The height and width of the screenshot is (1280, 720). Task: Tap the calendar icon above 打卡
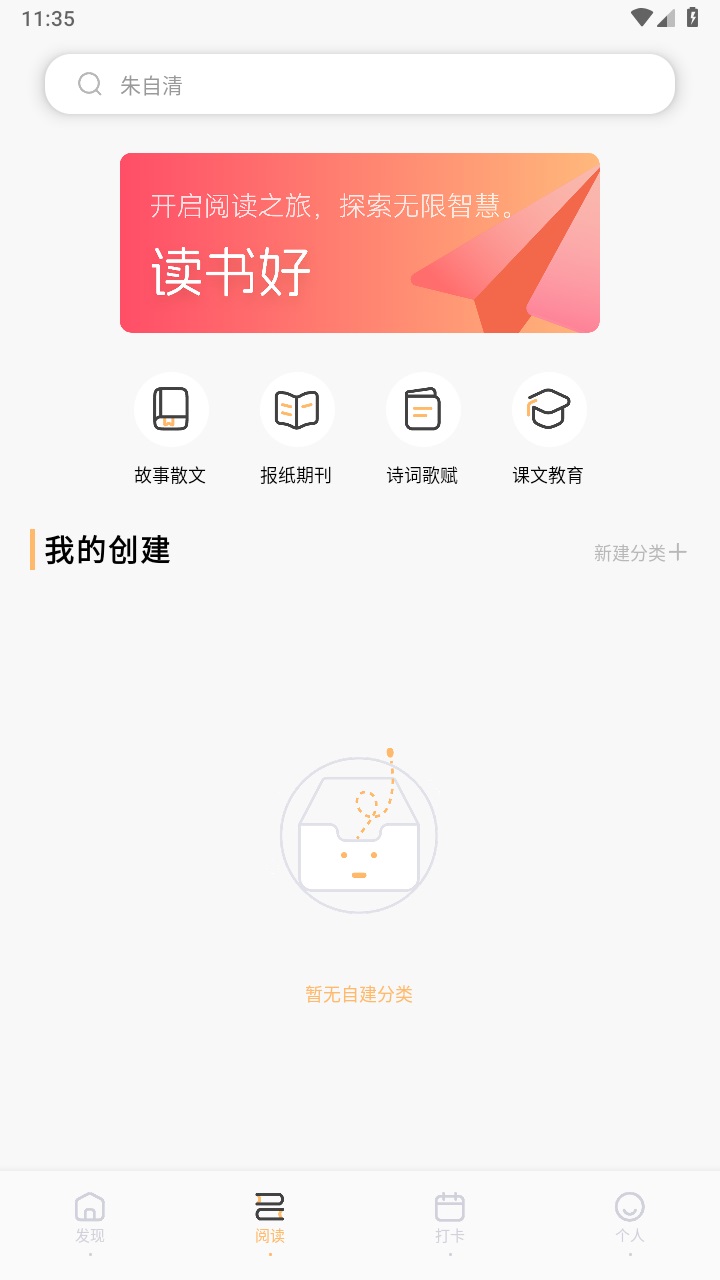coord(450,1207)
